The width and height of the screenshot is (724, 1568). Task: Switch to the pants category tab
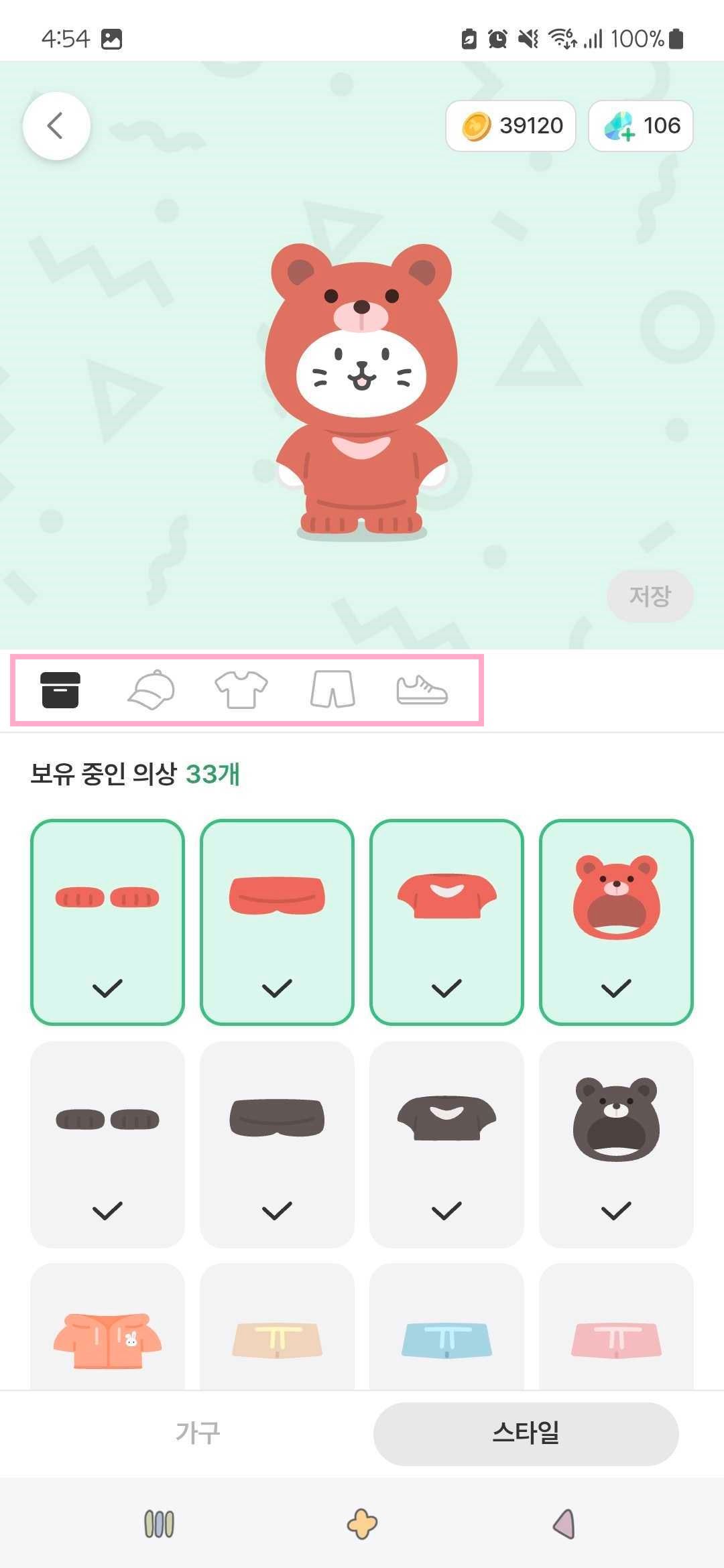[333, 690]
